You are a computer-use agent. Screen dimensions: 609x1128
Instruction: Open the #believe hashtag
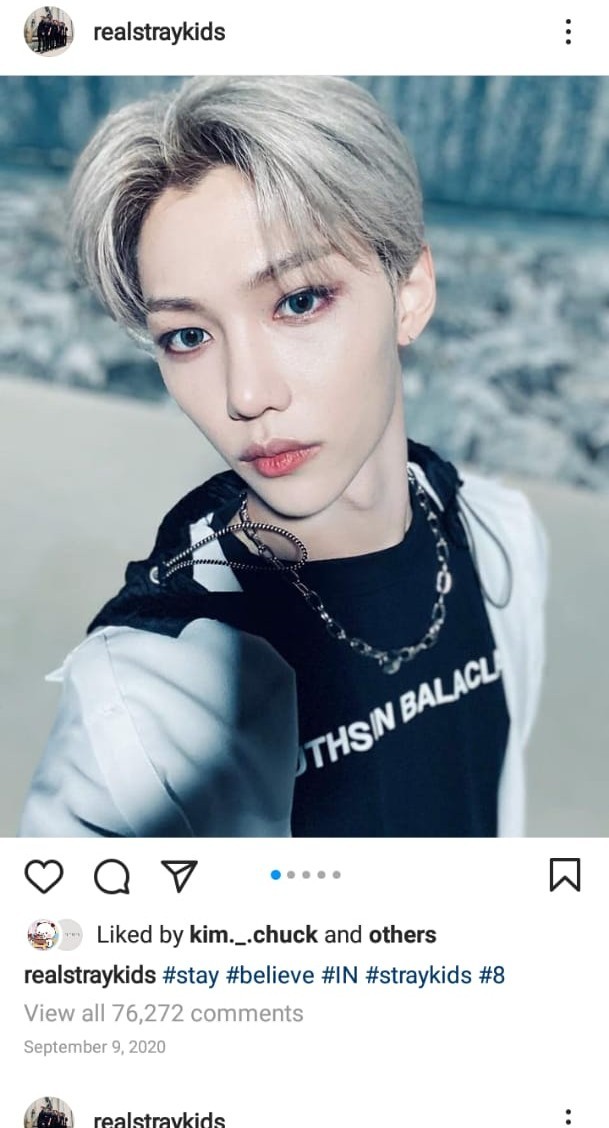tap(270, 975)
